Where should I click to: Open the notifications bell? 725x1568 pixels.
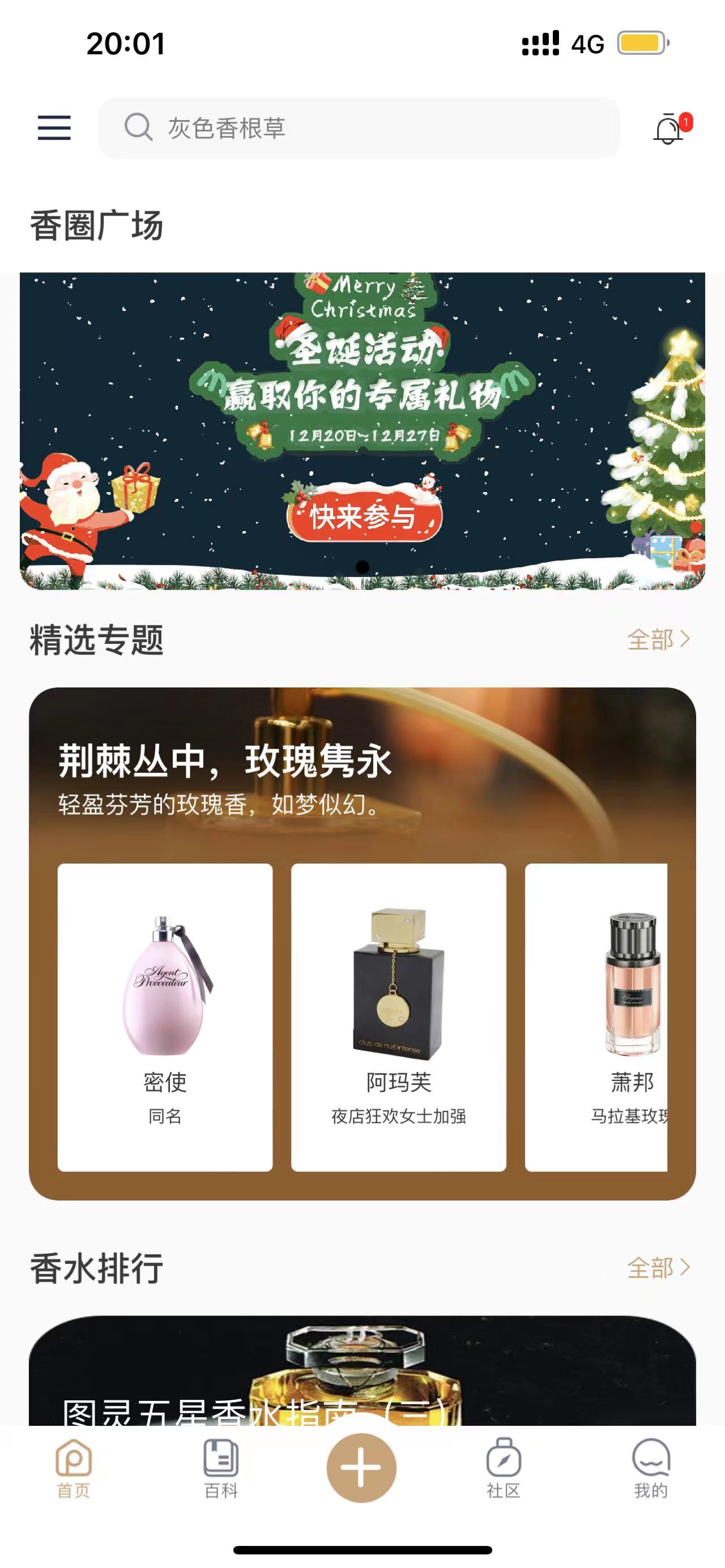(668, 129)
